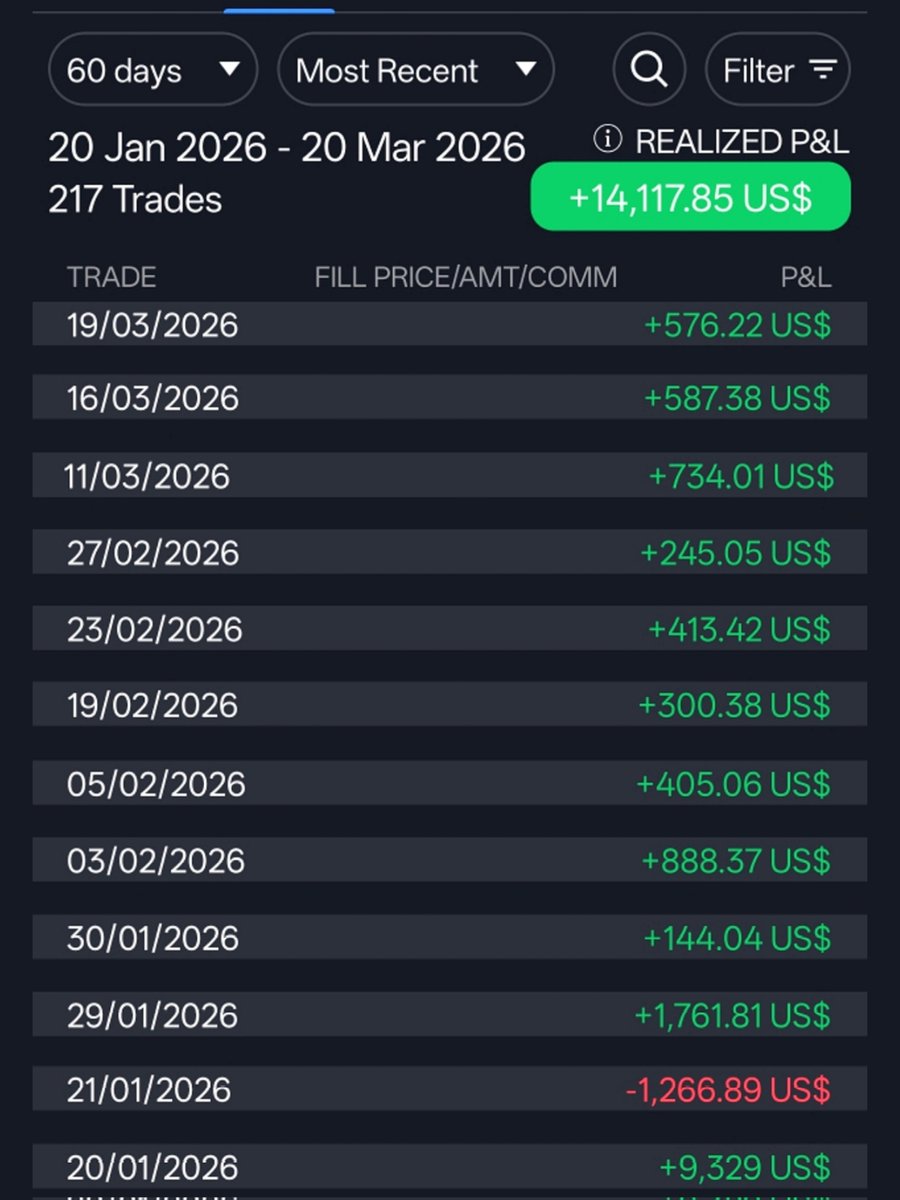View the 29/01/2026 trade row

[x=449, y=1015]
